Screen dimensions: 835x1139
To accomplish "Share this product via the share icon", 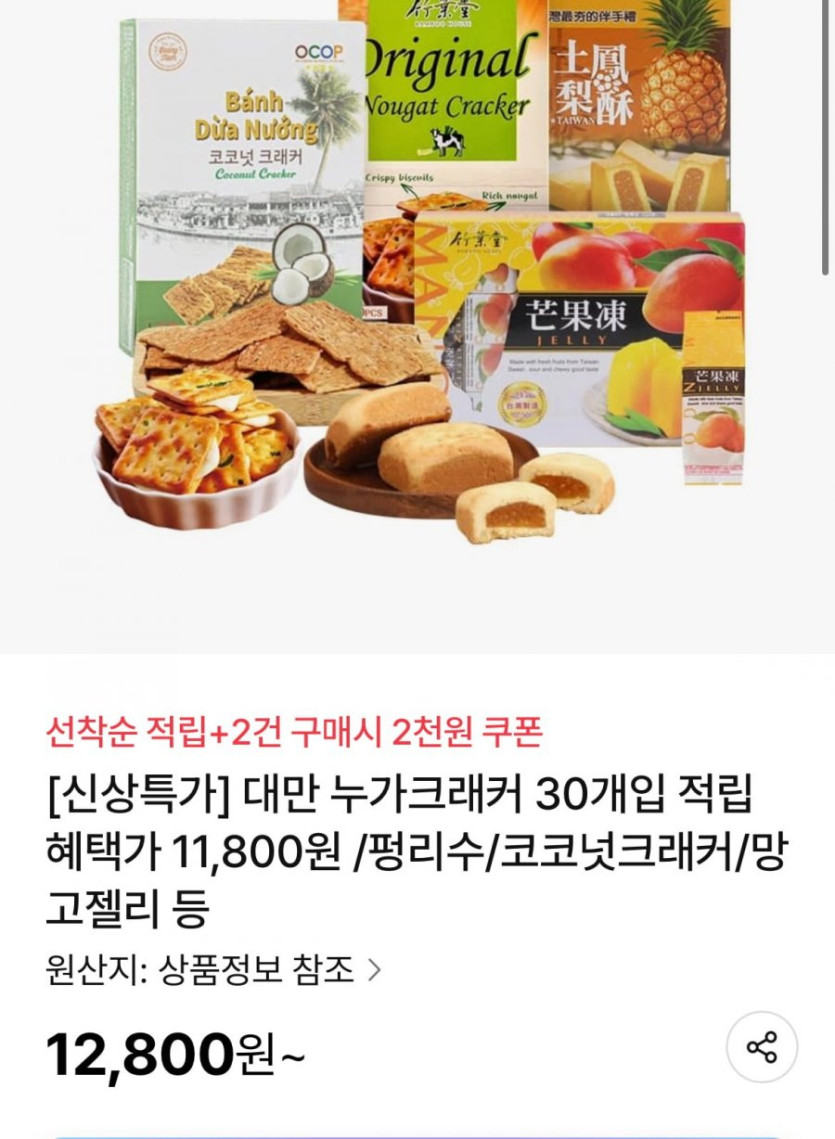I will pyautogui.click(x=762, y=1047).
